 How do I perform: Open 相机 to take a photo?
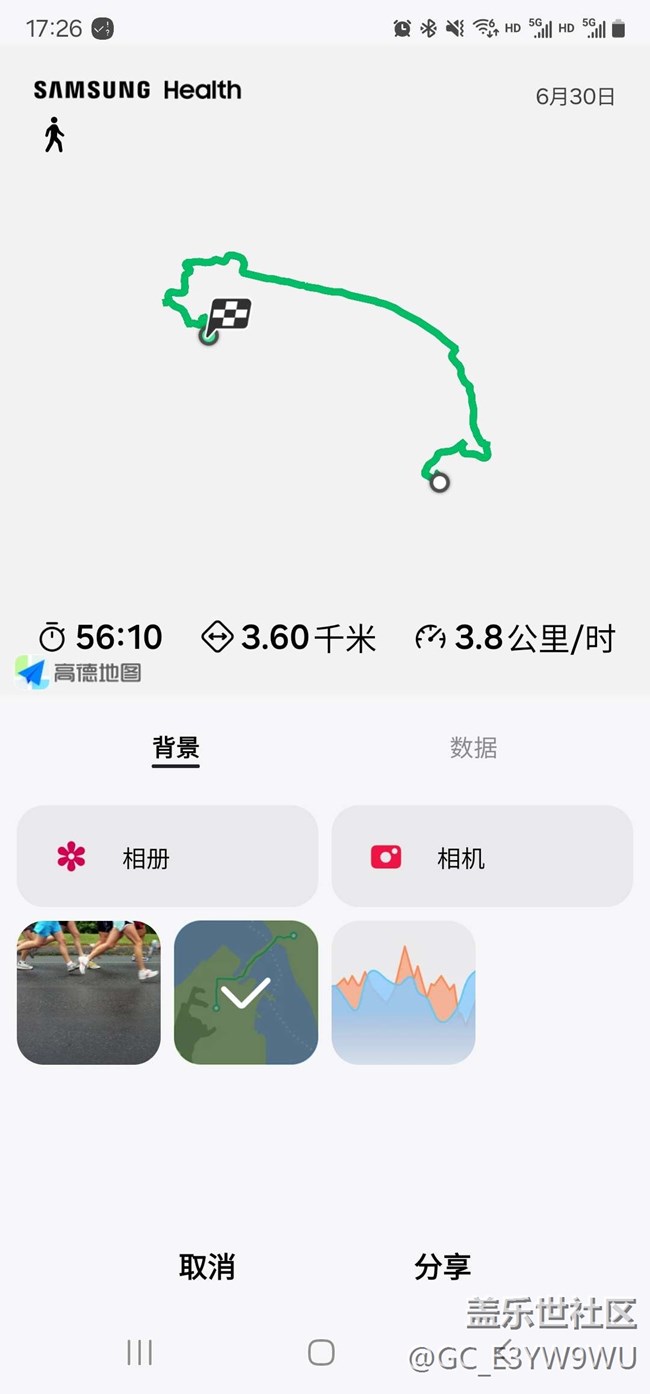482,856
